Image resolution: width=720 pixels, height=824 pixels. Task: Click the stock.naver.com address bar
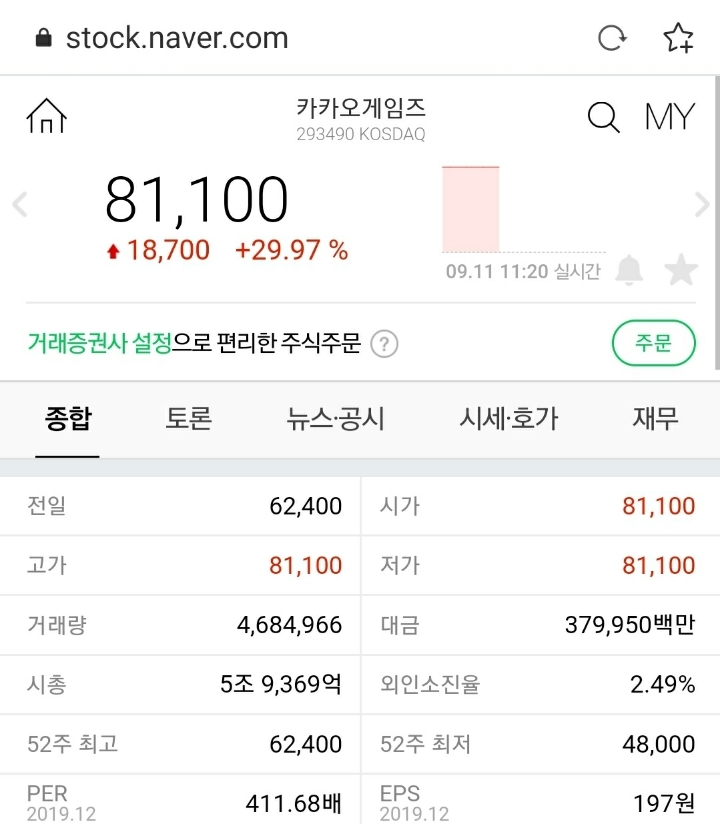pyautogui.click(x=176, y=36)
